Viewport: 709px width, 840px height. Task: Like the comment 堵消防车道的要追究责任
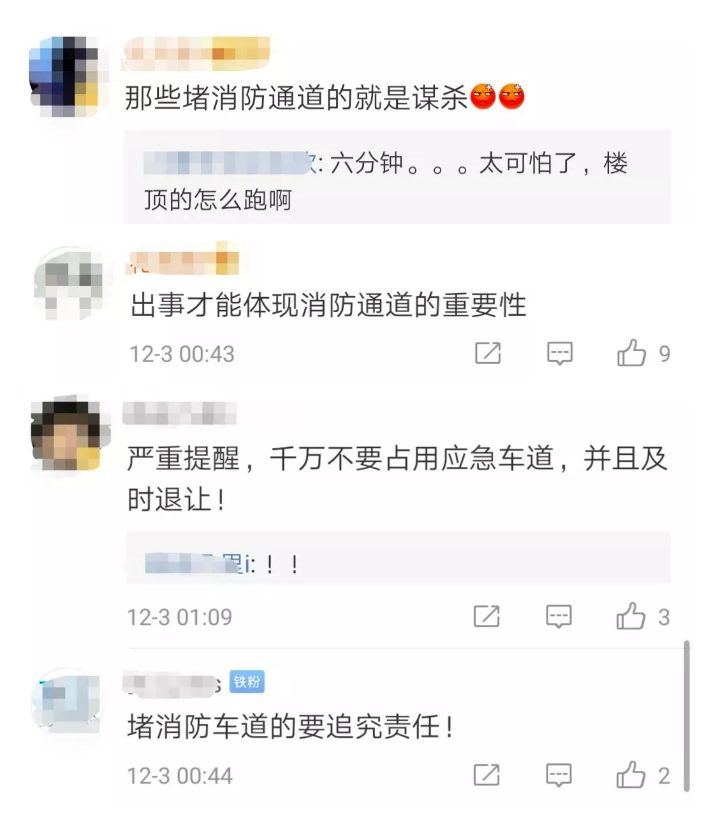631,774
